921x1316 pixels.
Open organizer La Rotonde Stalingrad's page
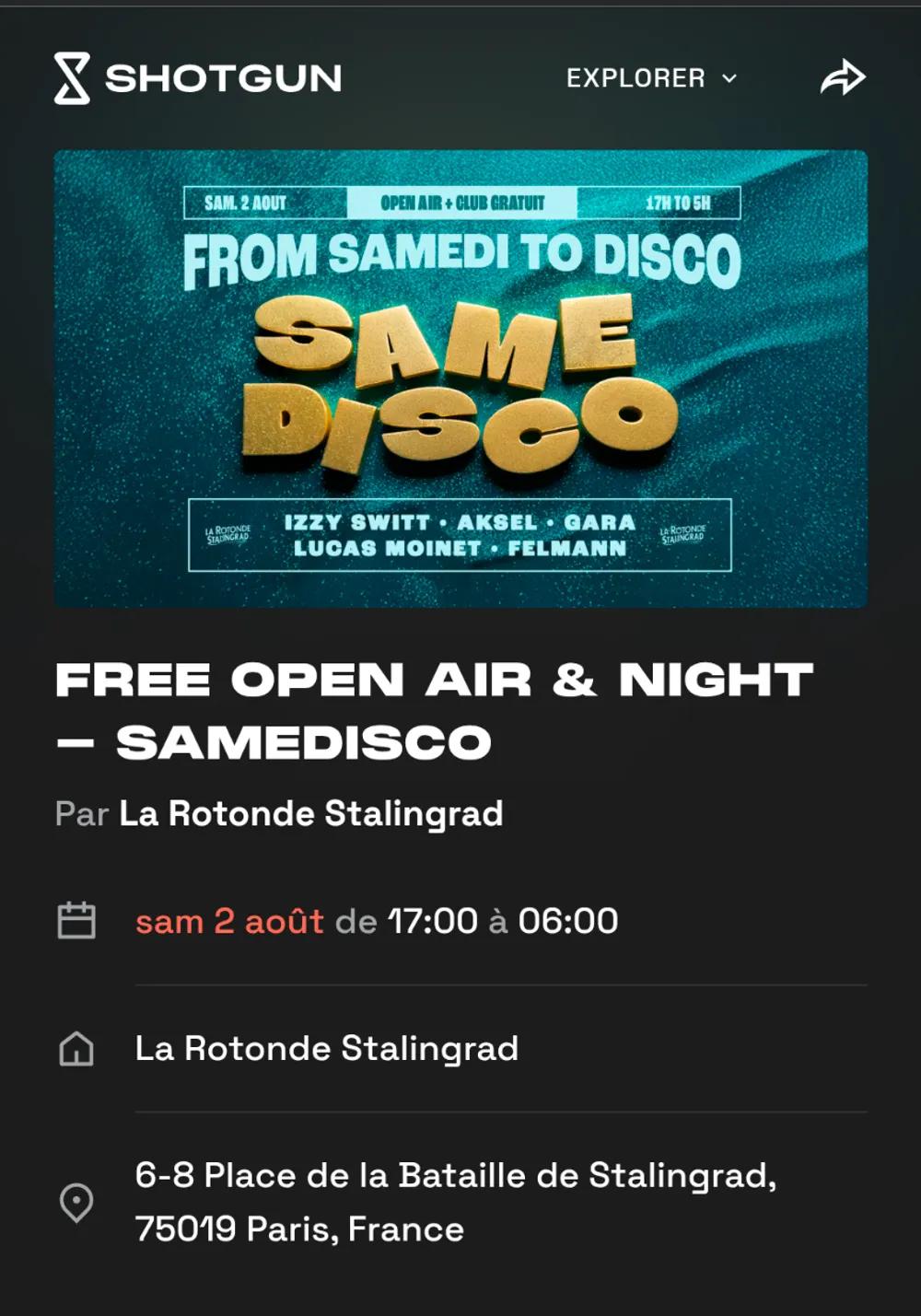click(x=310, y=814)
